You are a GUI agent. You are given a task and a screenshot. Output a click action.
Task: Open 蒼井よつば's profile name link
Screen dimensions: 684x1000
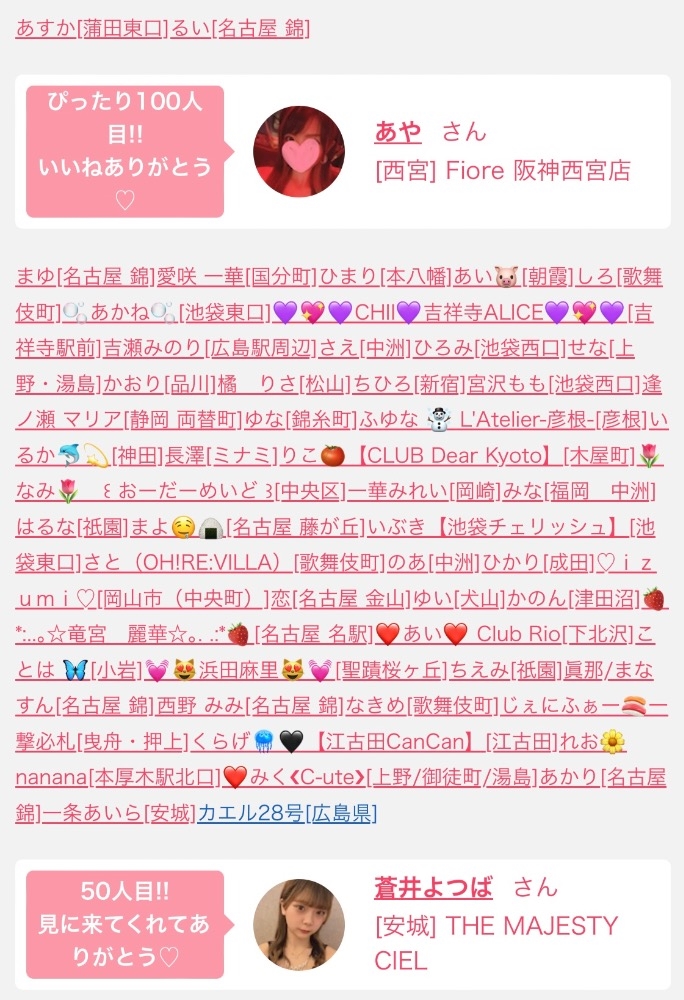point(433,887)
